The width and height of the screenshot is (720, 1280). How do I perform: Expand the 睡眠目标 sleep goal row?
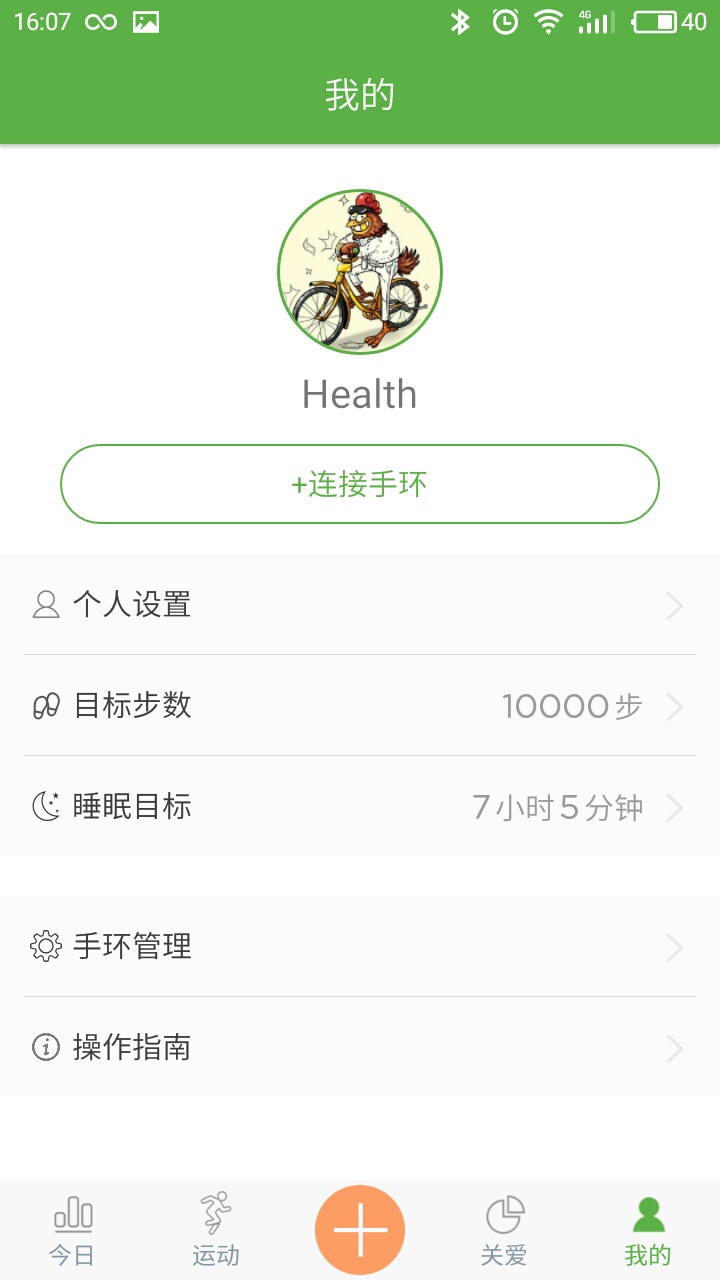pos(360,806)
